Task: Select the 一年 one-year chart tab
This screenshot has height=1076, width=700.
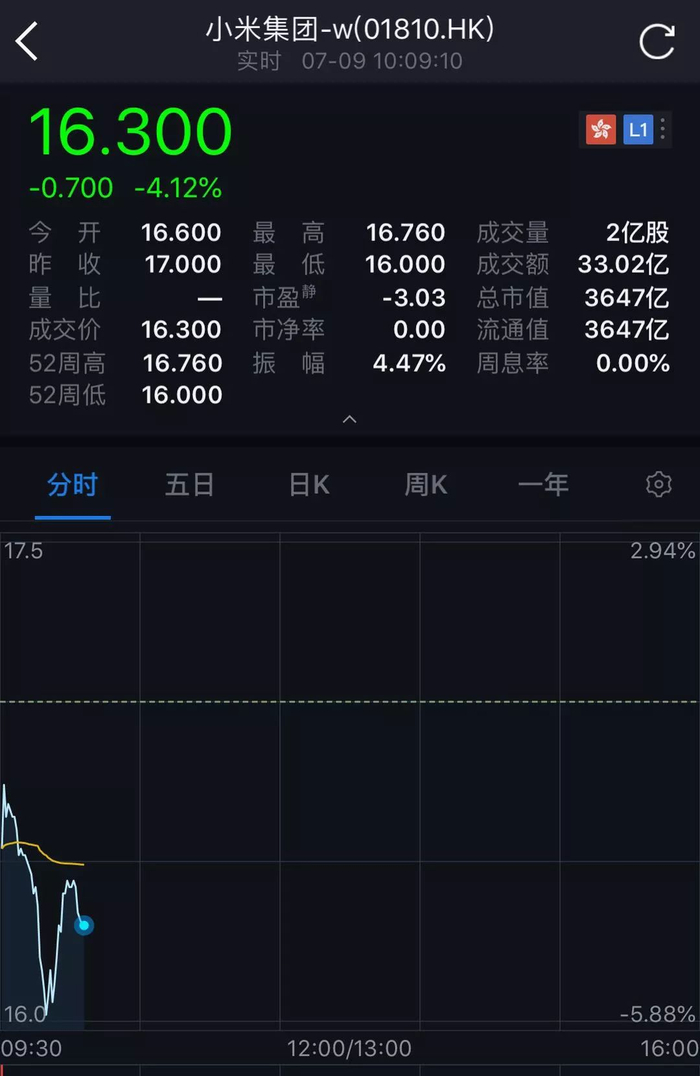Action: pos(543,485)
